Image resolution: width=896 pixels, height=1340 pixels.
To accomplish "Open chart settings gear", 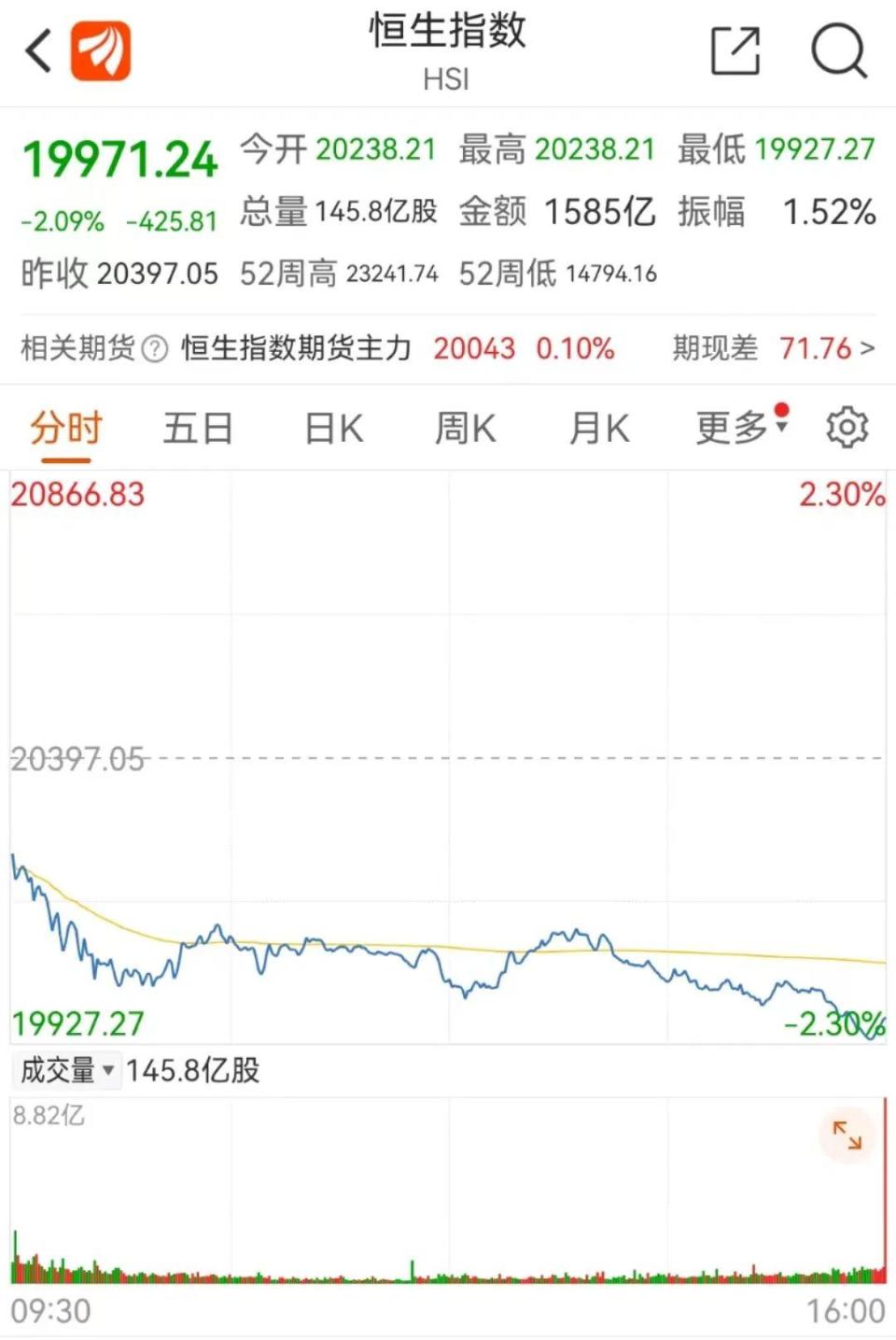I will click(847, 428).
